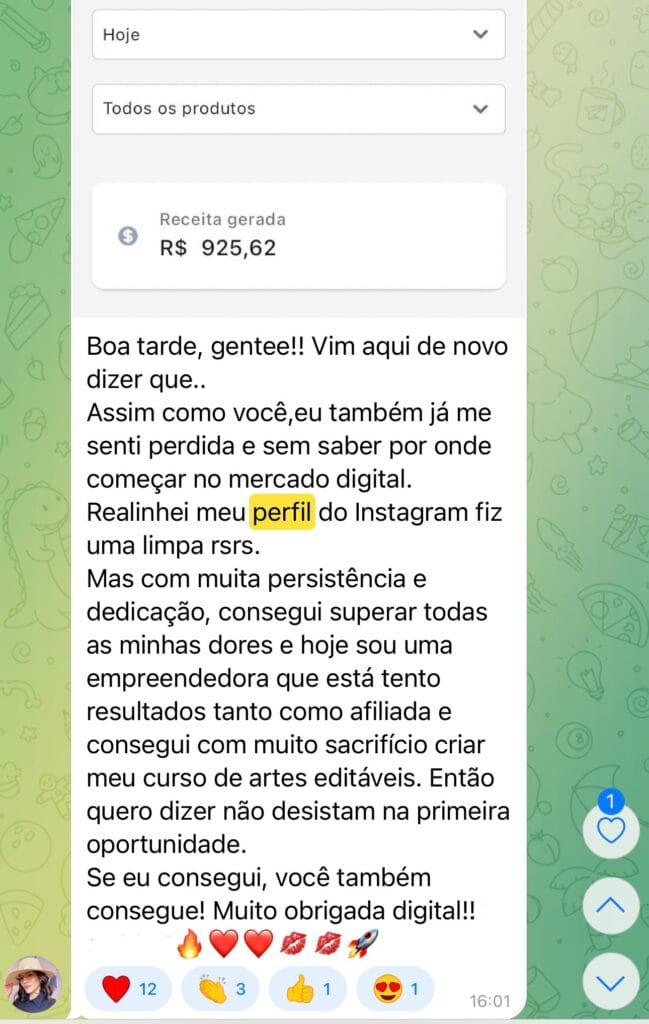React with the thumbs up chip
The image size is (649, 1024).
coord(312,989)
